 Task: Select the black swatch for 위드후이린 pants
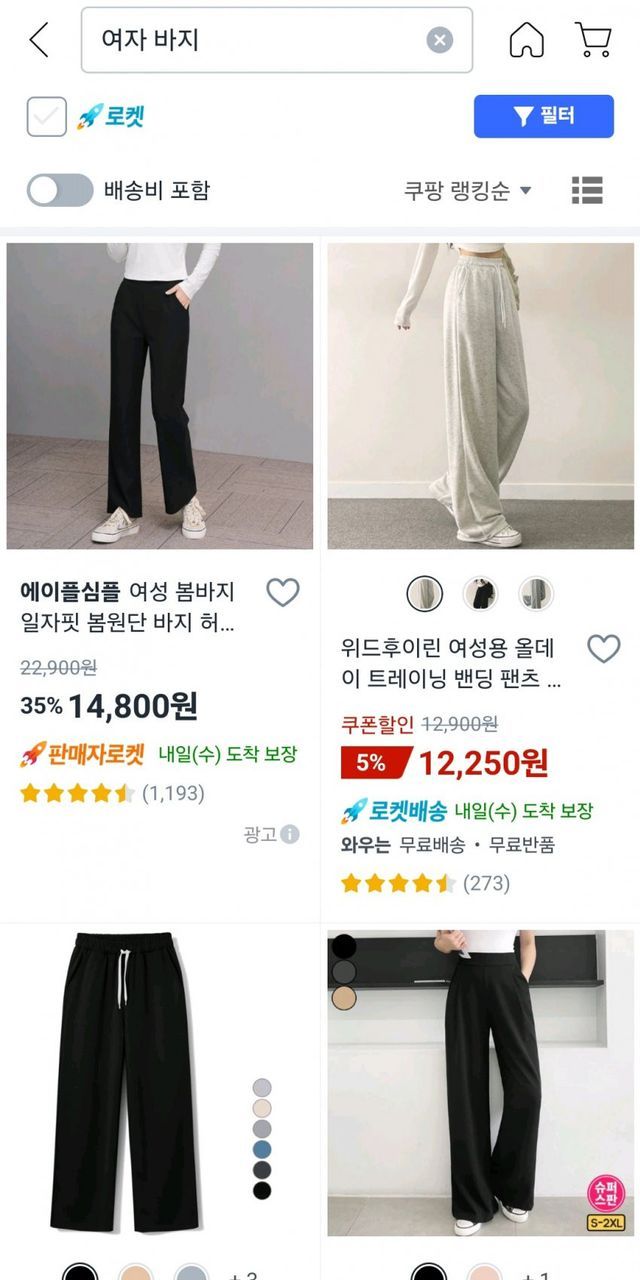(481, 595)
